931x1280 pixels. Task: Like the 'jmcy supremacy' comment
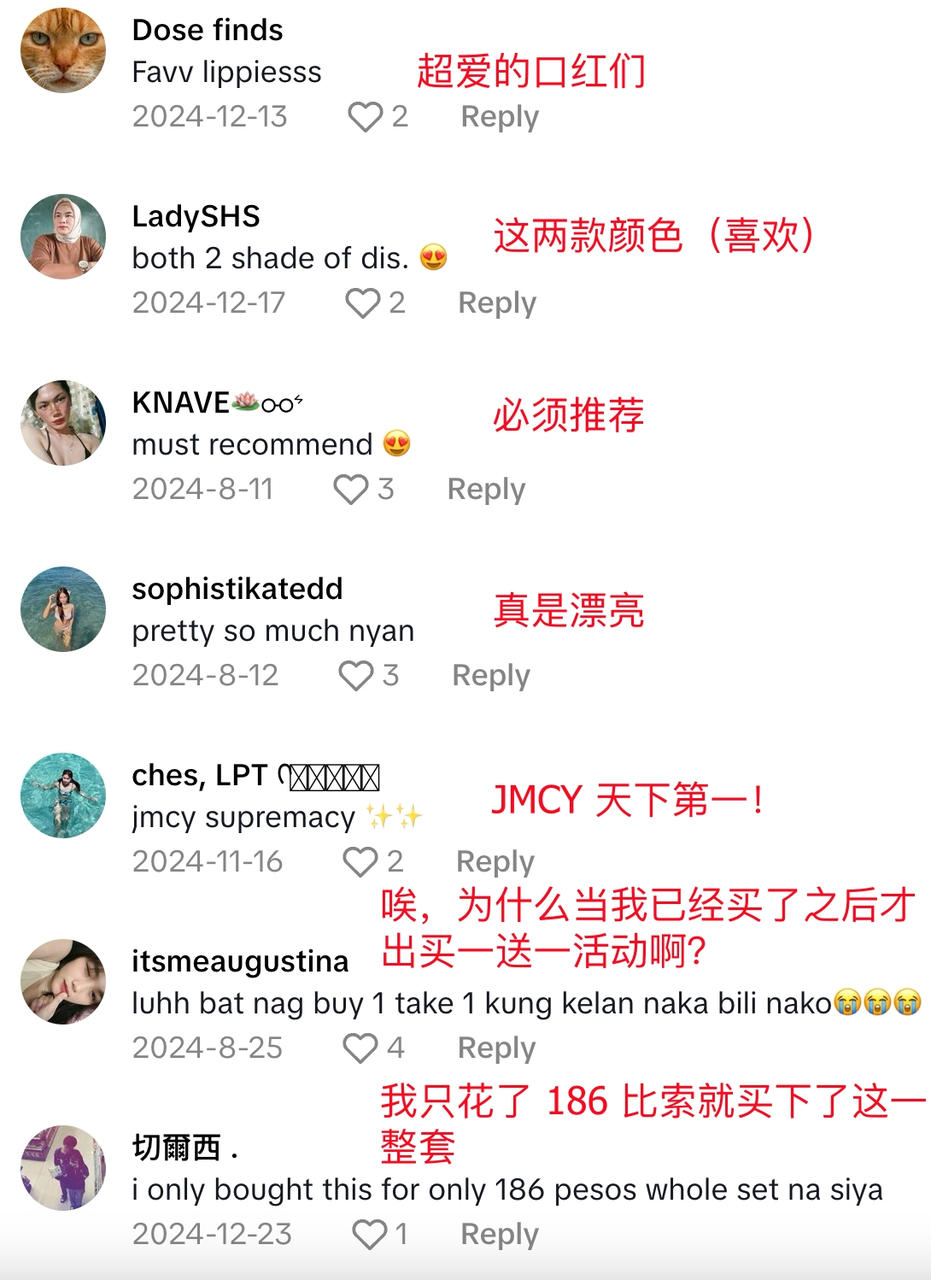point(360,862)
